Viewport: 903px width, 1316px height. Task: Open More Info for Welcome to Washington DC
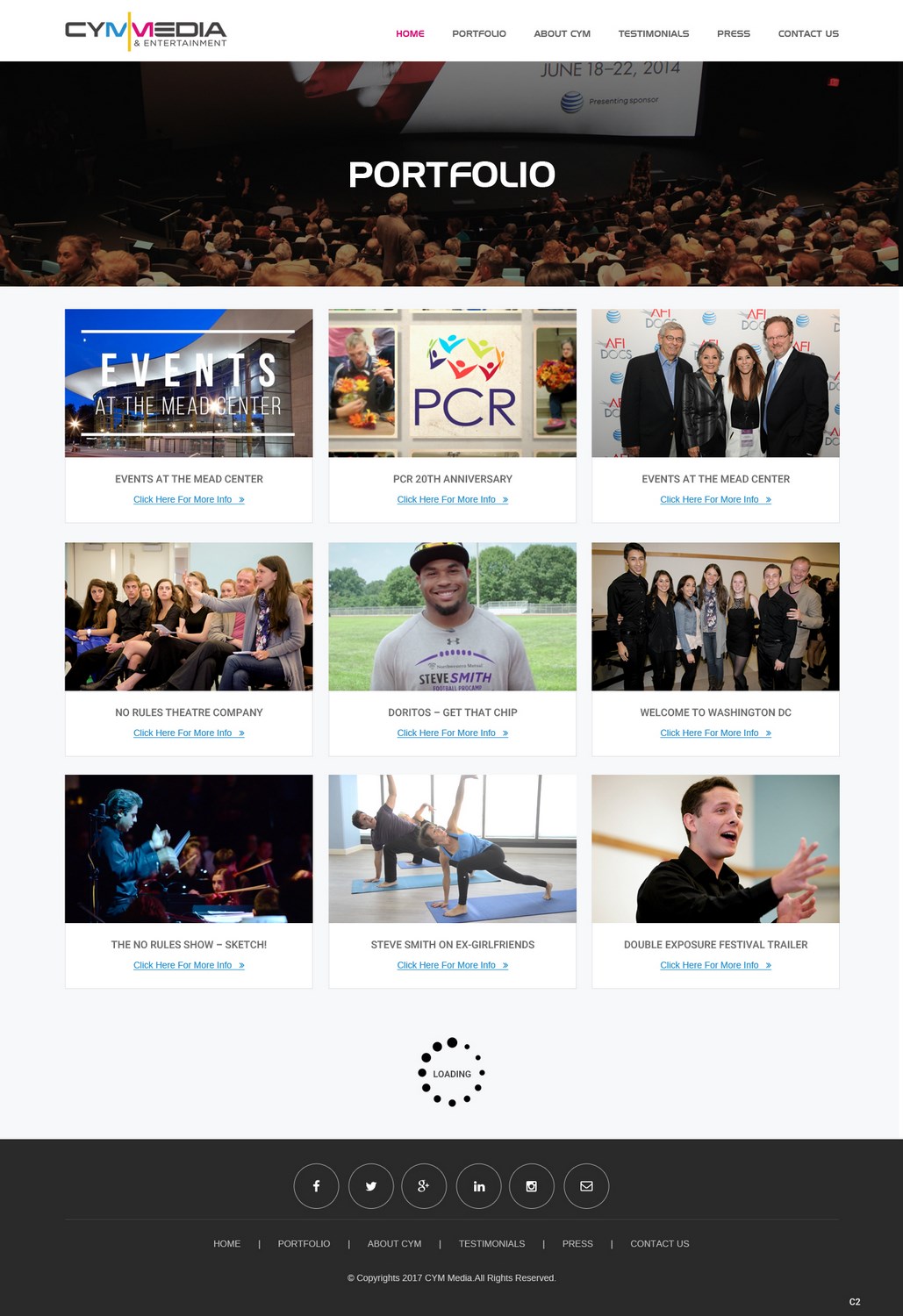pos(715,733)
